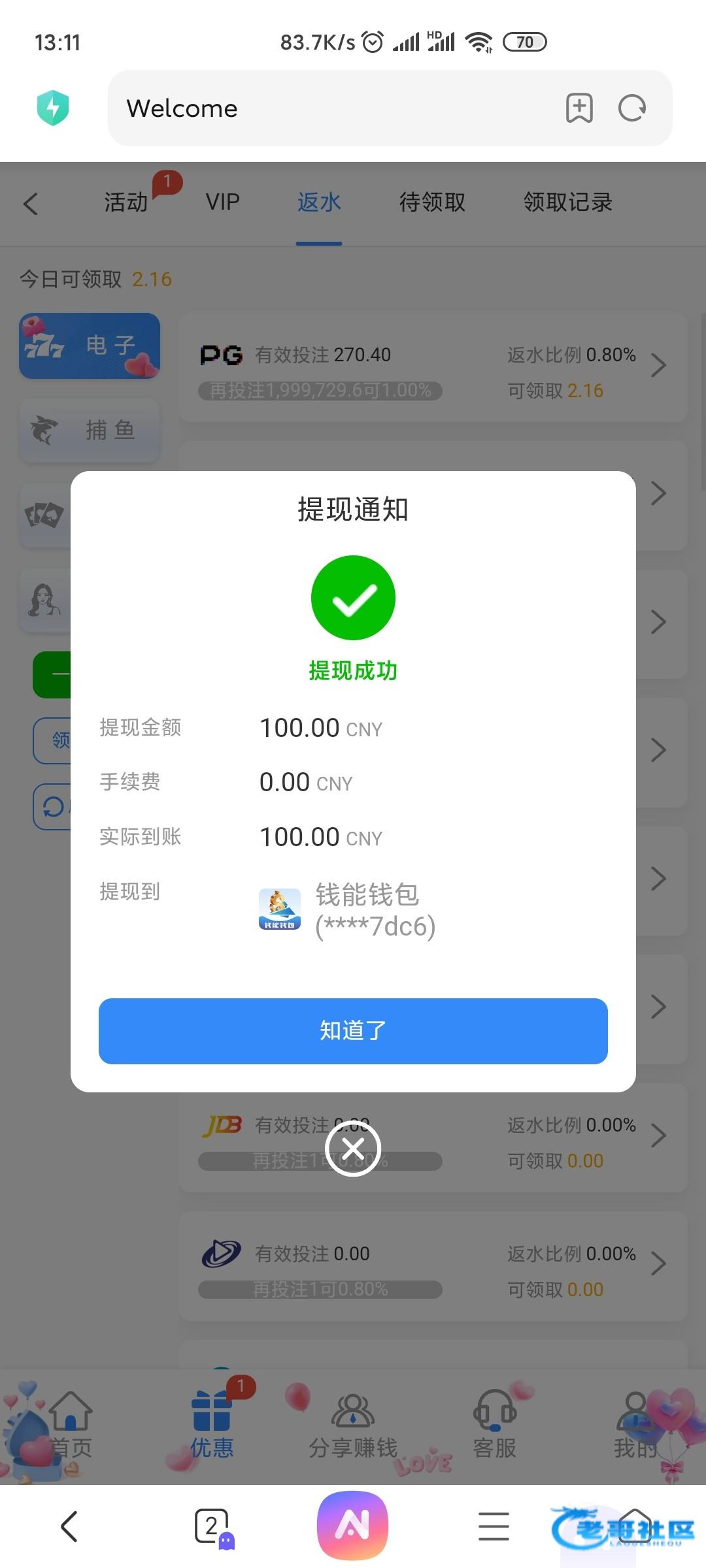This screenshot has width=706, height=1568.
Task: Open the JDB rebate details row
Action: [x=433, y=1138]
